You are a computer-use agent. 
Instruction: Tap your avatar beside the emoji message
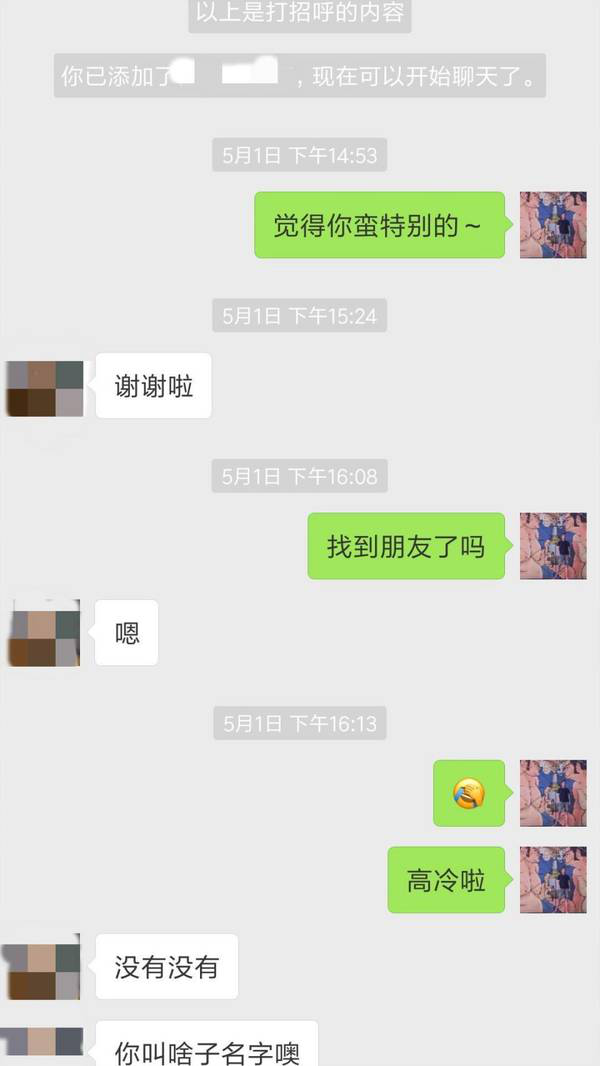[552, 792]
